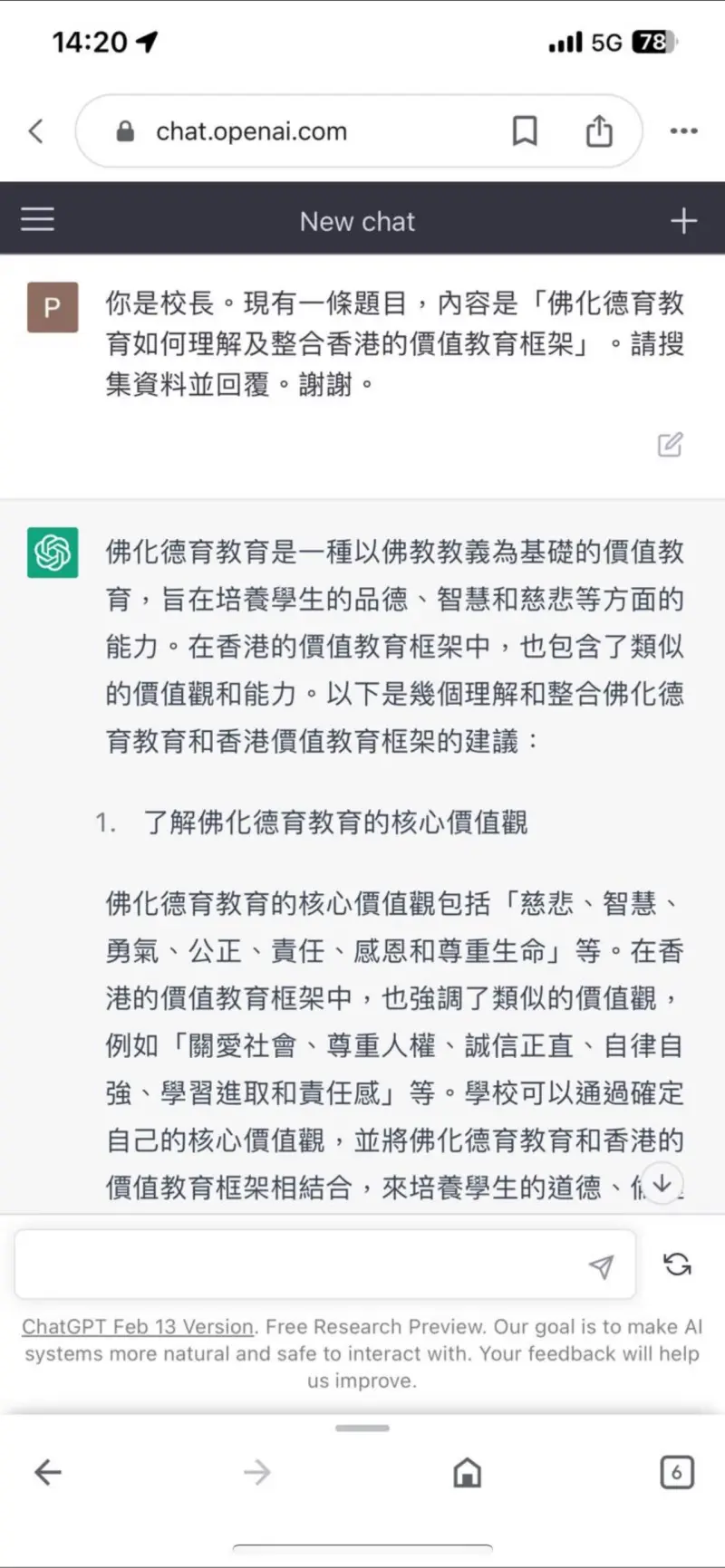
Task: Open the ChatGPT Feb 13 Version link
Action: 138,1327
